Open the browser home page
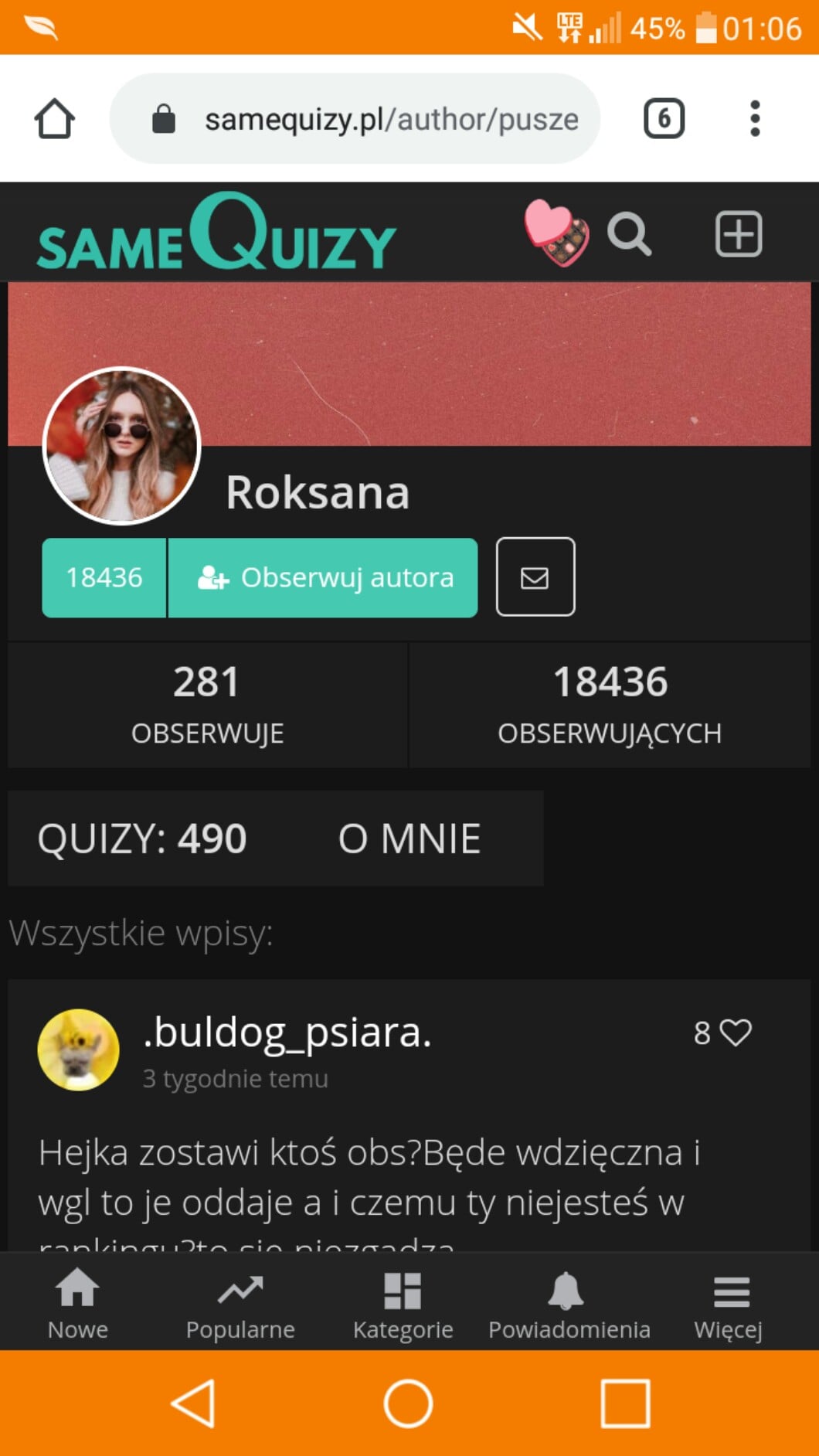 54,119
